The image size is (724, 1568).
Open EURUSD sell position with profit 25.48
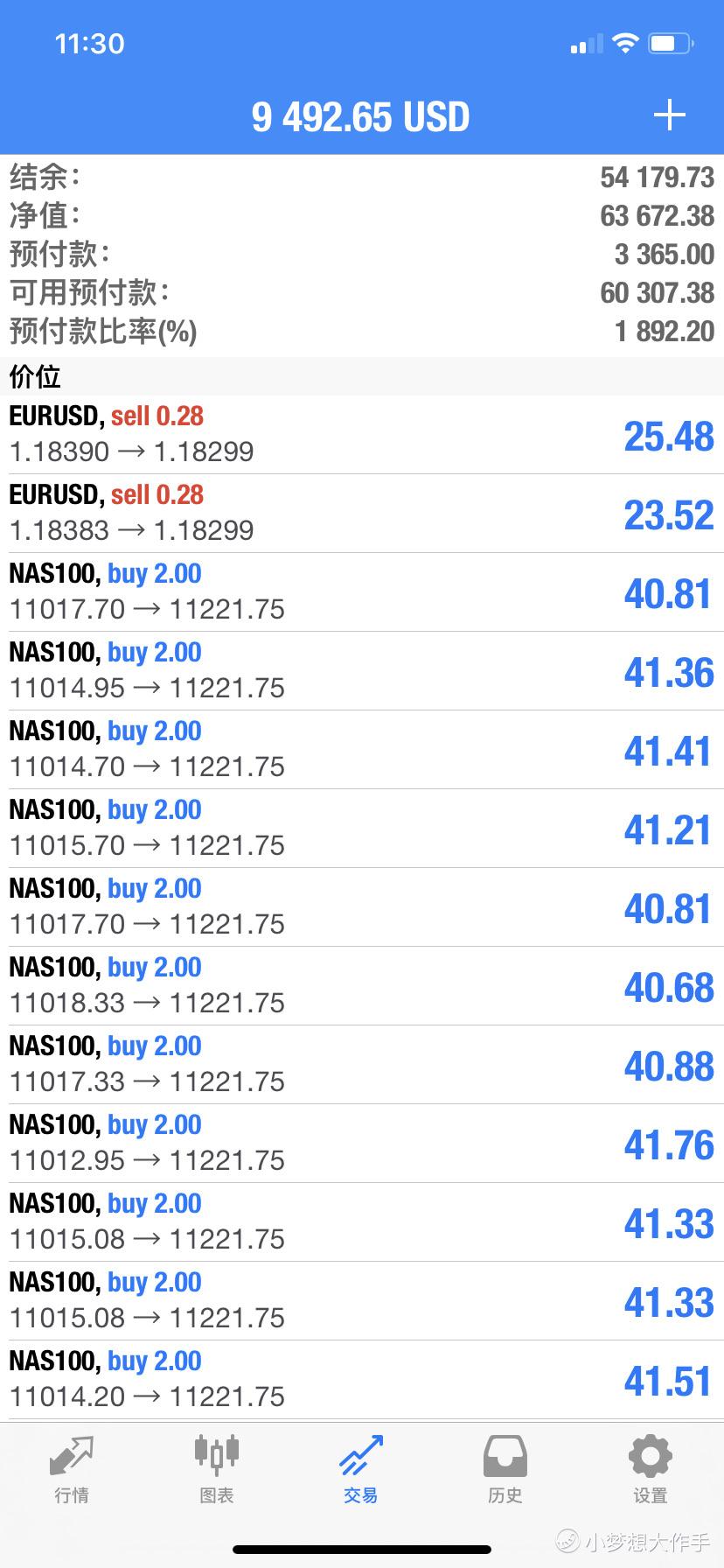point(362,435)
